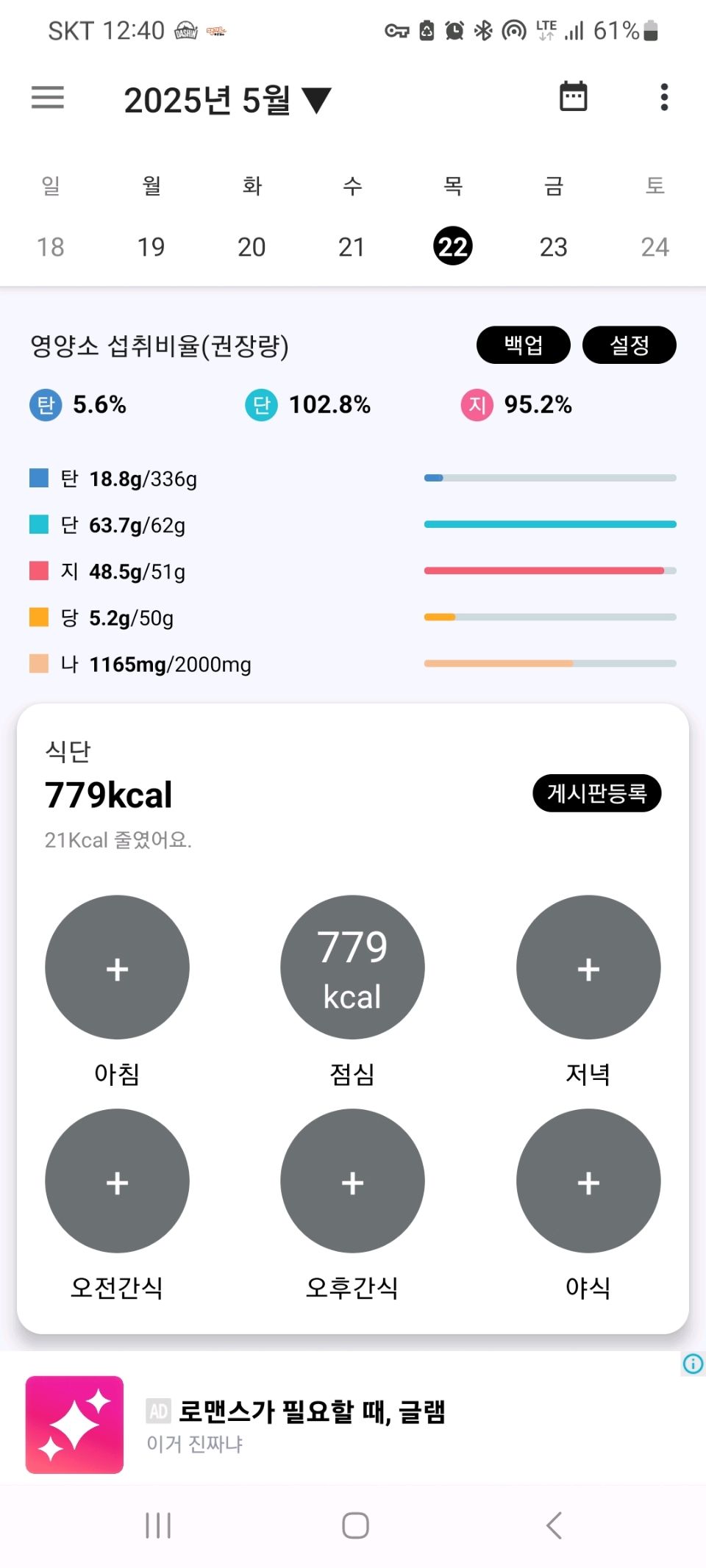Open the 글램 ad banner

pos(353,1425)
